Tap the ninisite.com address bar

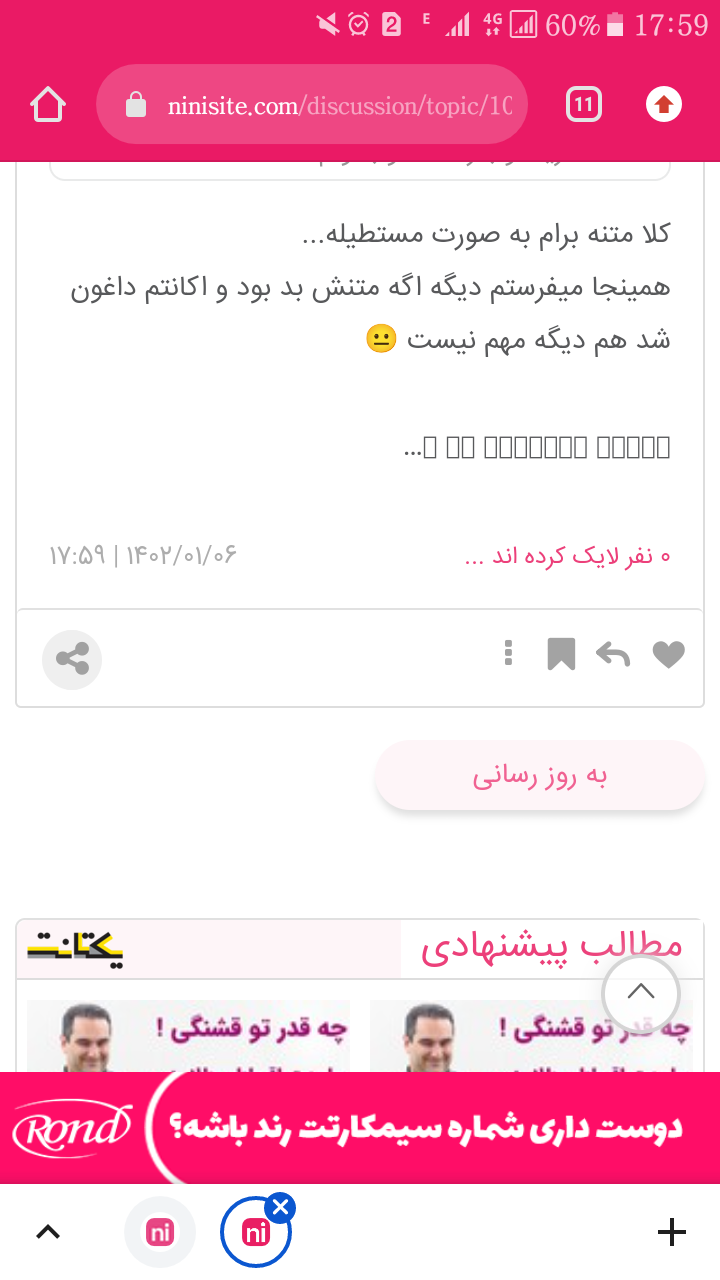click(312, 104)
